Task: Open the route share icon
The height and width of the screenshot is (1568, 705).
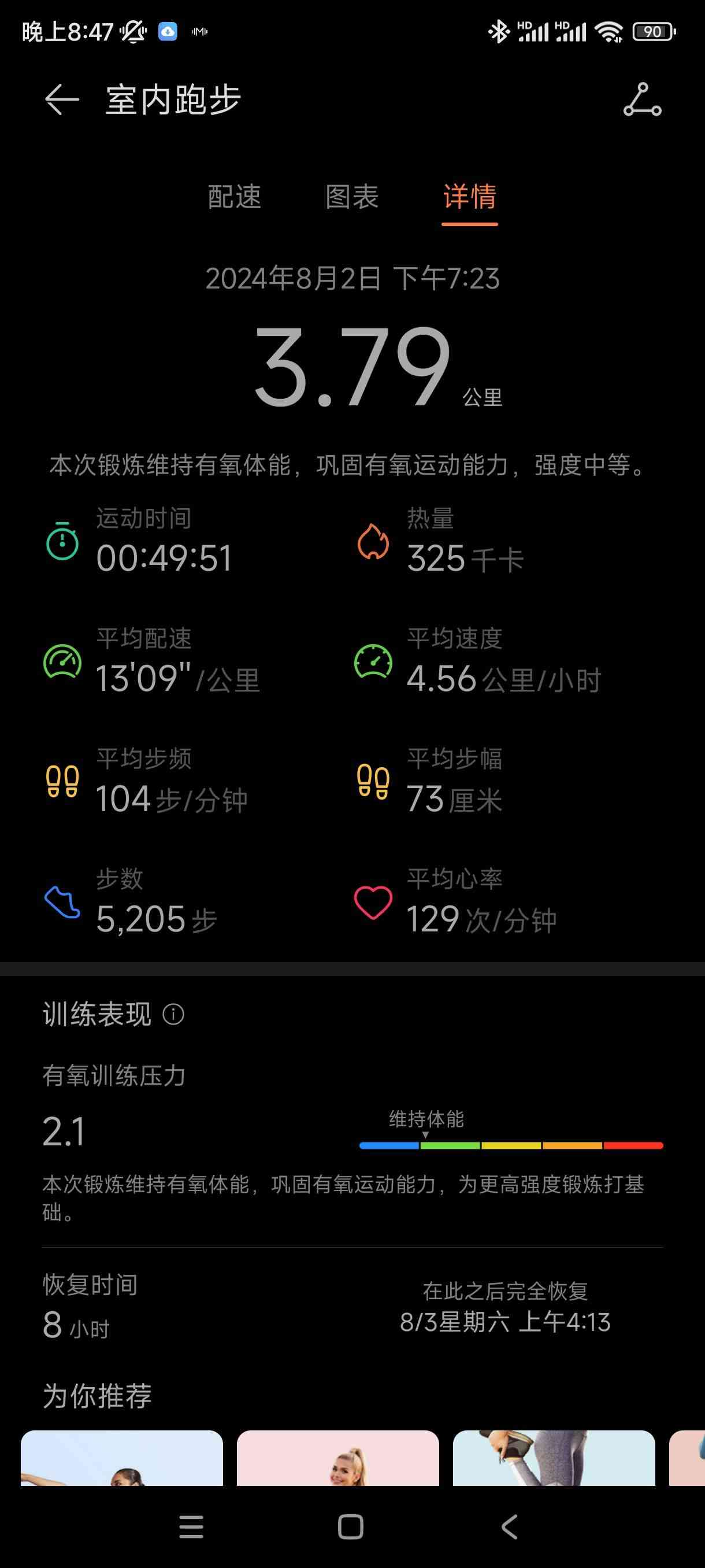Action: pyautogui.click(x=642, y=100)
